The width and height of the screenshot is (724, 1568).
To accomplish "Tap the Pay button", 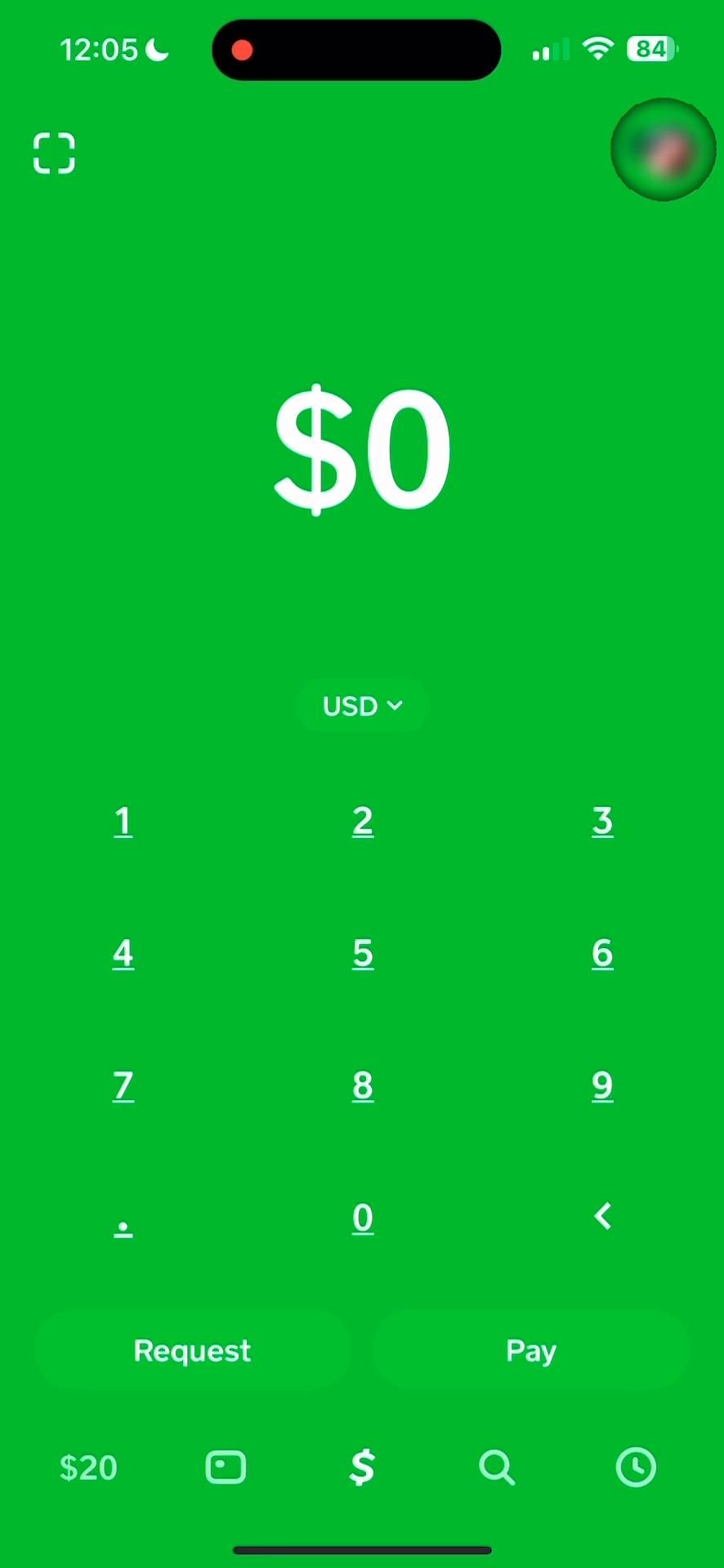I will pos(531,1351).
